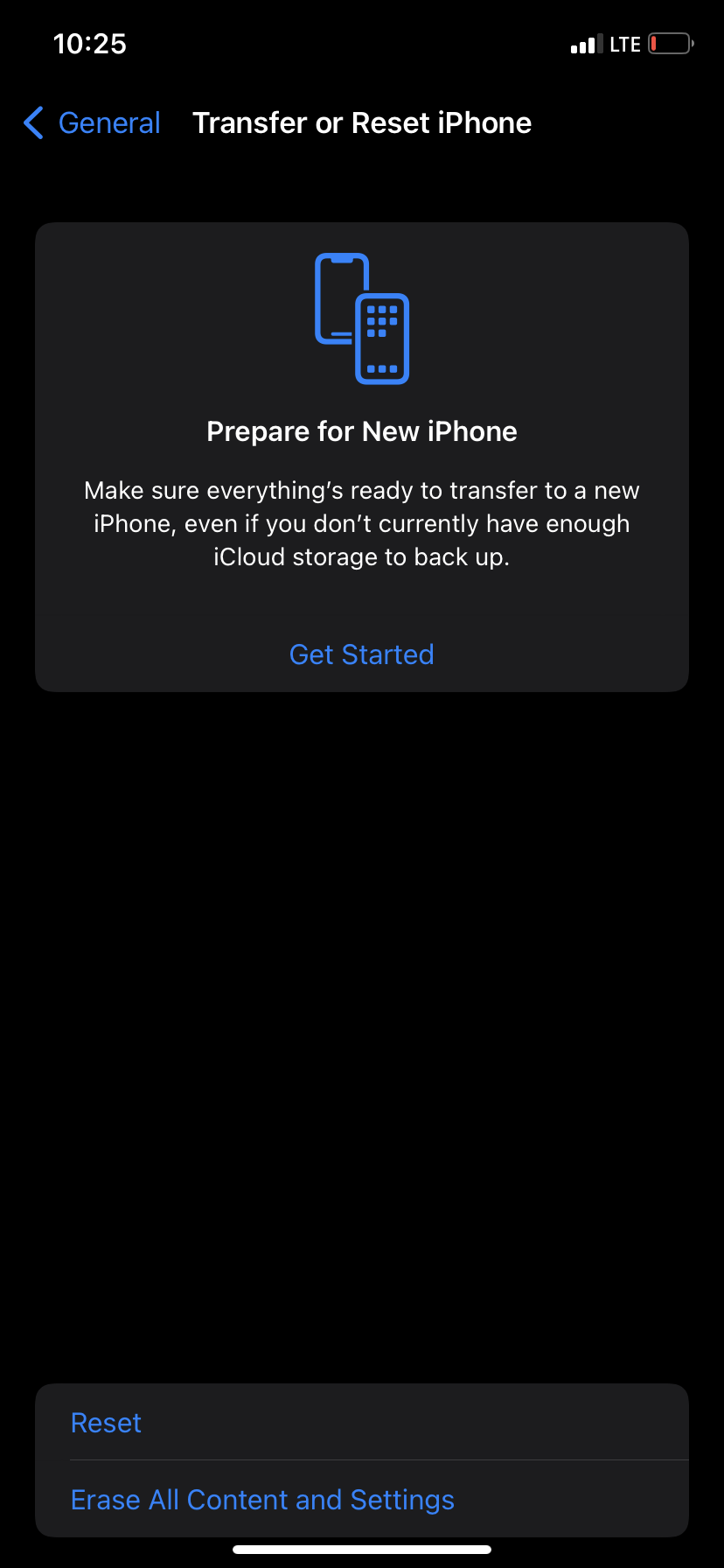Tap Get Started for new iPhone transfer
The image size is (724, 1568).
(x=361, y=654)
